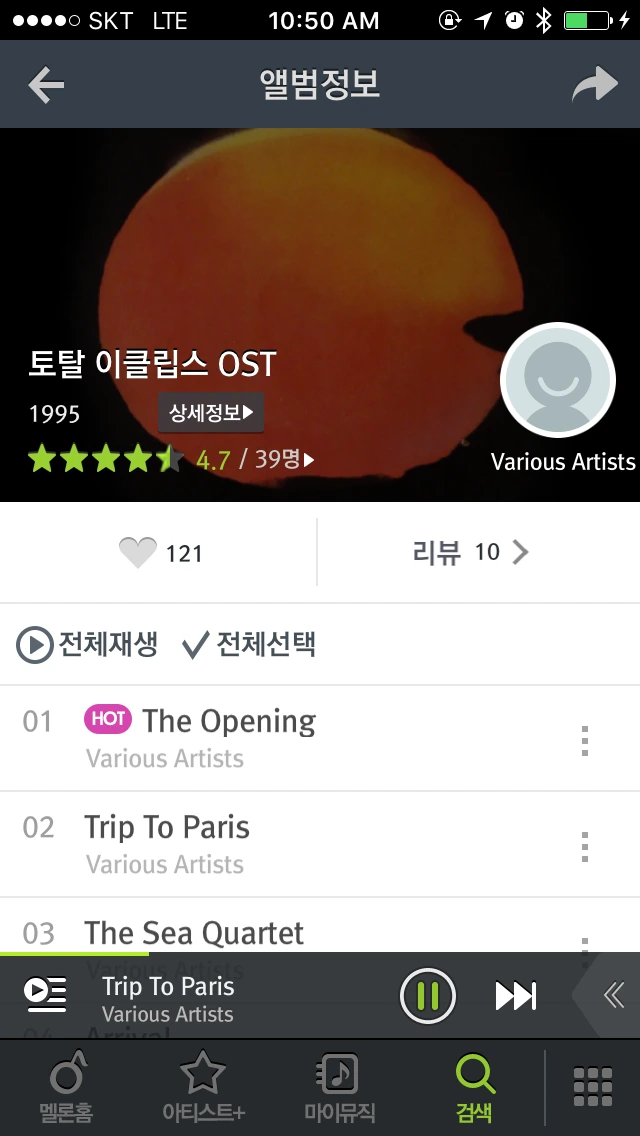Go back using the top-left arrow
Viewport: 640px width, 1136px height.
click(46, 85)
